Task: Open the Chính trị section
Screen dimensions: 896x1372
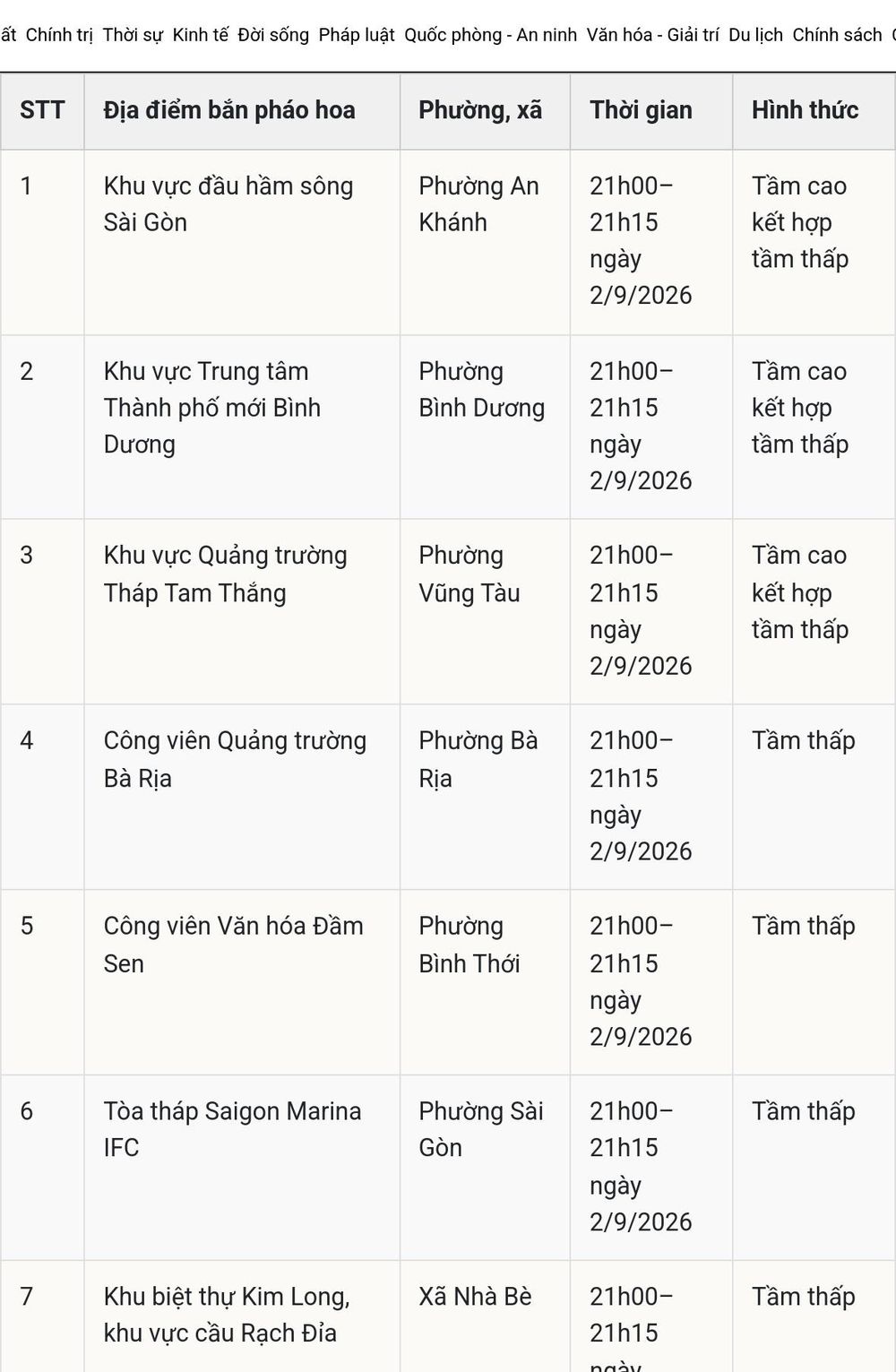Action: click(59, 35)
